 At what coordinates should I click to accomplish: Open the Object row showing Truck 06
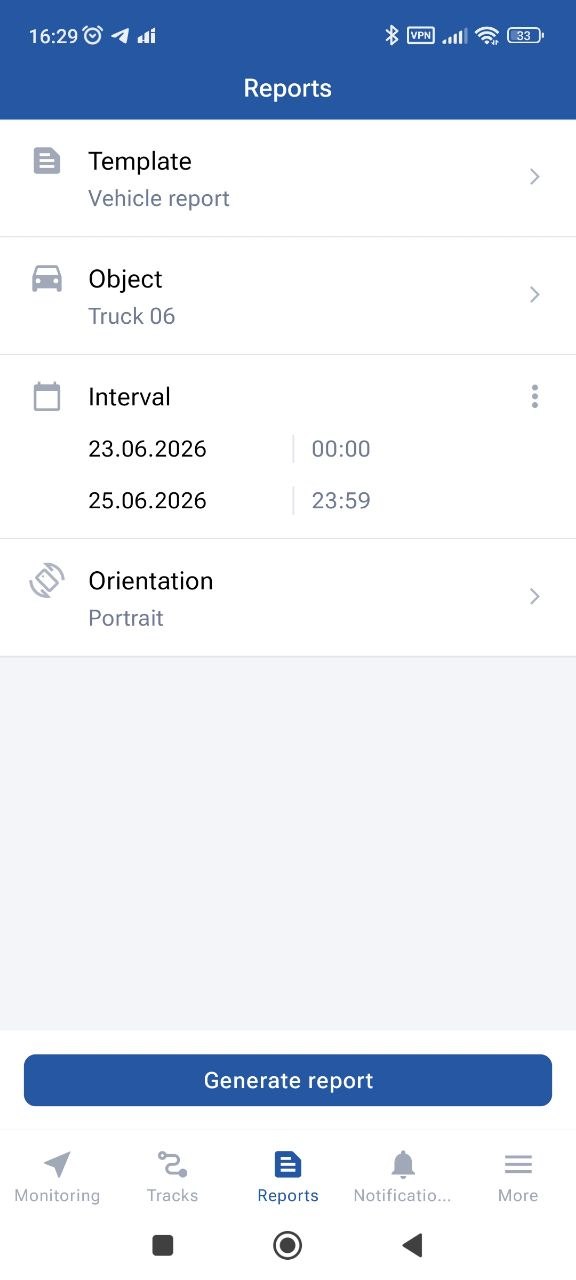[x=288, y=296]
